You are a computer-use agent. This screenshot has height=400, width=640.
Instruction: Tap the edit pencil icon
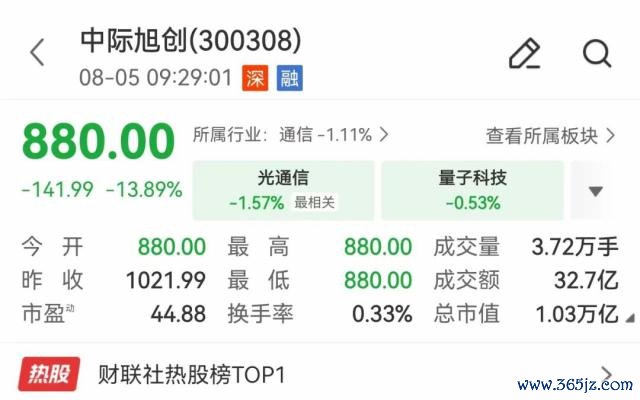click(x=525, y=53)
